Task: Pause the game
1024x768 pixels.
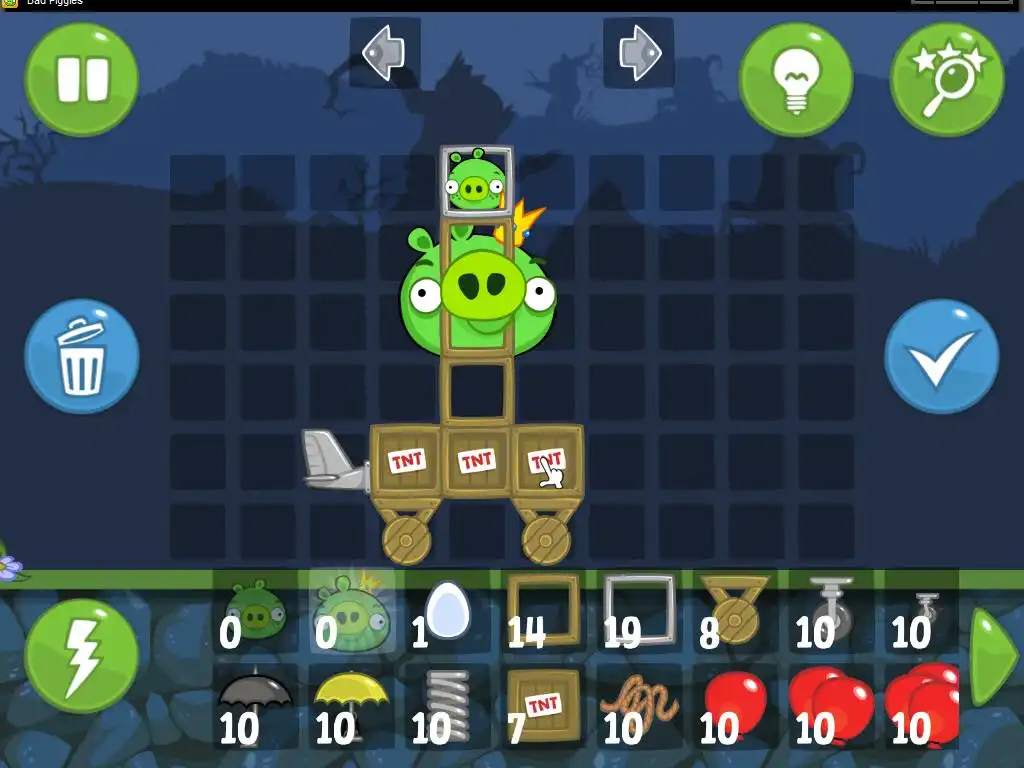Action: tap(82, 79)
